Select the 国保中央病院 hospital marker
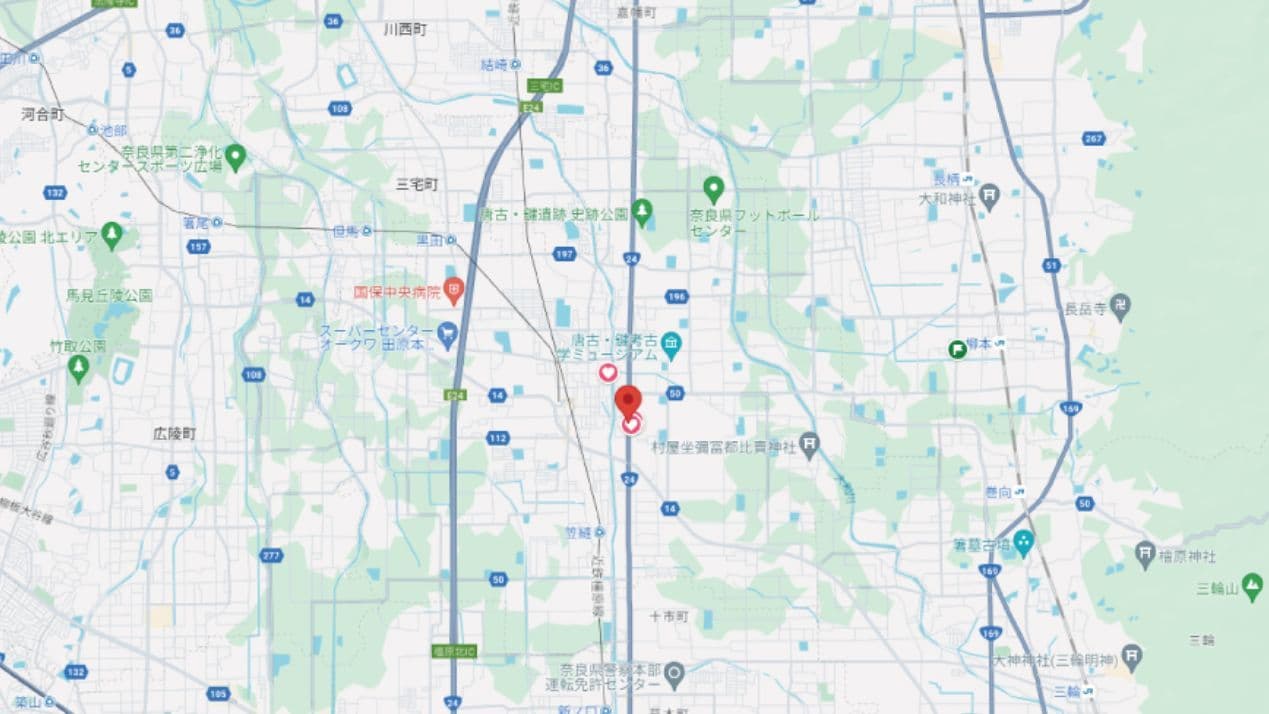Image resolution: width=1269 pixels, height=714 pixels. tap(454, 292)
